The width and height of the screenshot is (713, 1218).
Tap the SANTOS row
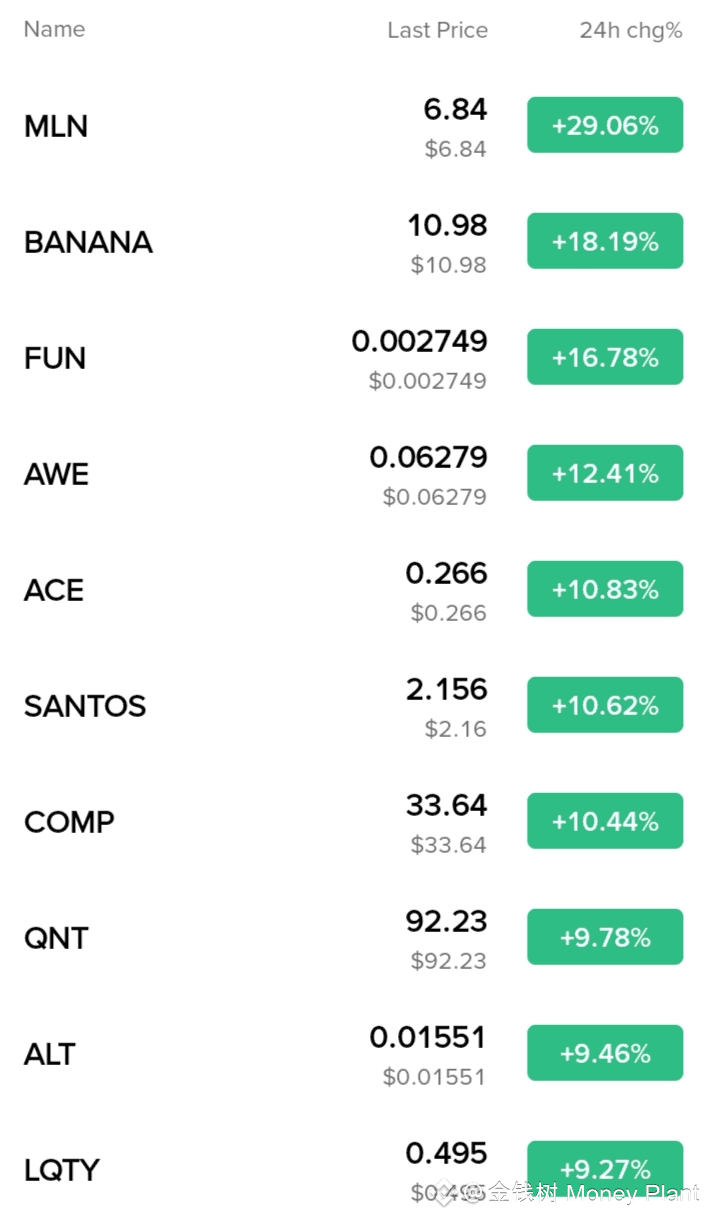[x=85, y=706]
